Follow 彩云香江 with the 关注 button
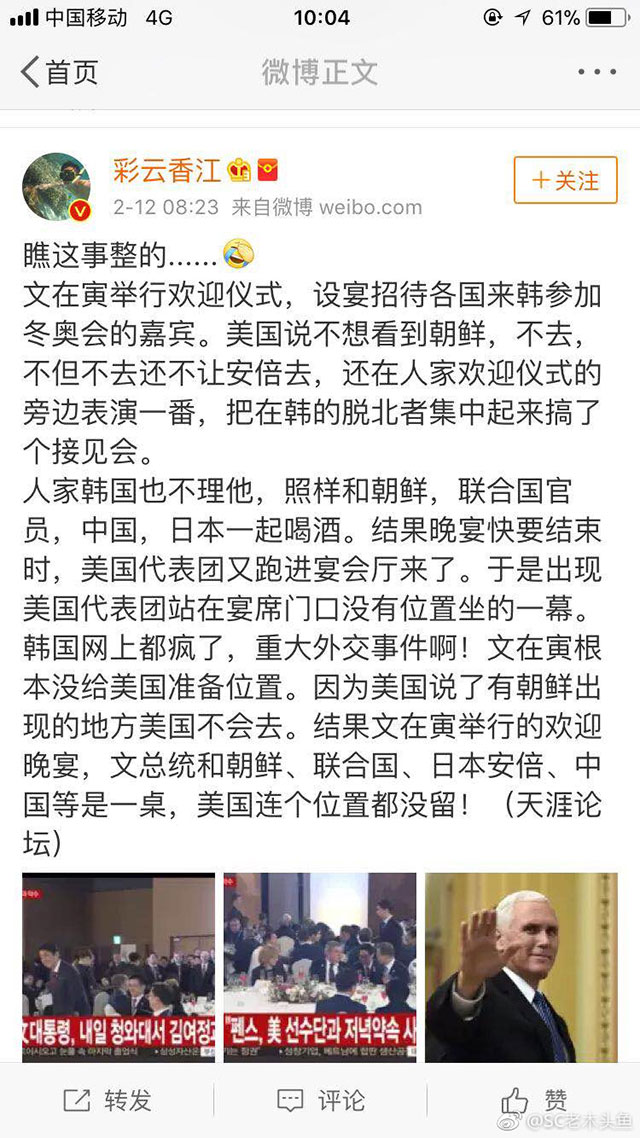 565,181
